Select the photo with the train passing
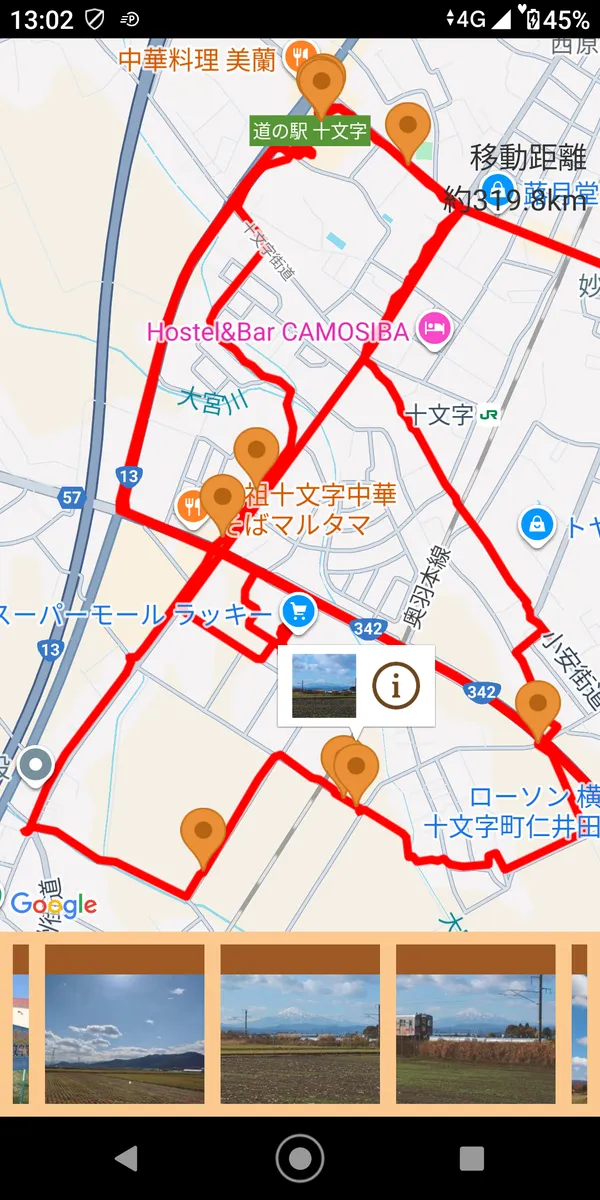The height and width of the screenshot is (1200, 600). (476, 1024)
